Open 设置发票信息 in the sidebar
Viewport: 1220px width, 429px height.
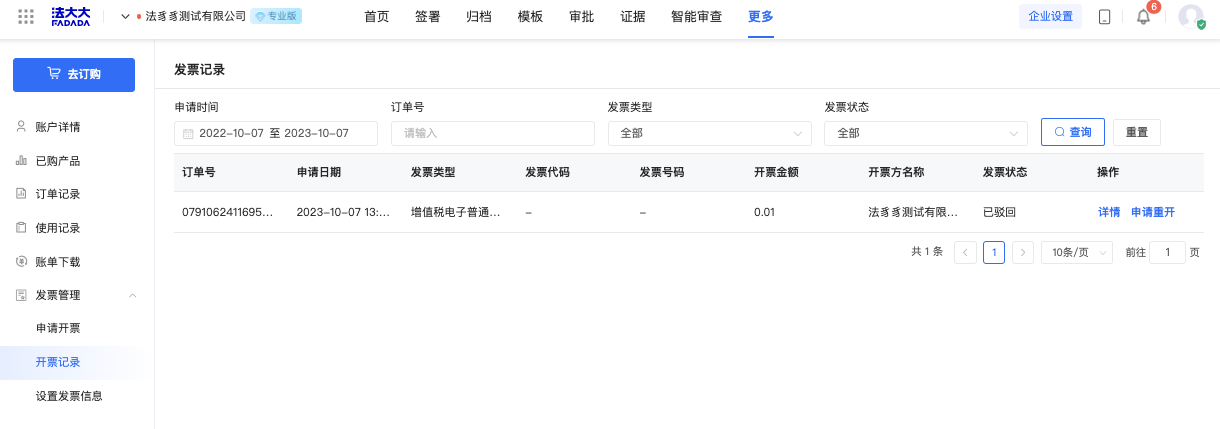69,396
